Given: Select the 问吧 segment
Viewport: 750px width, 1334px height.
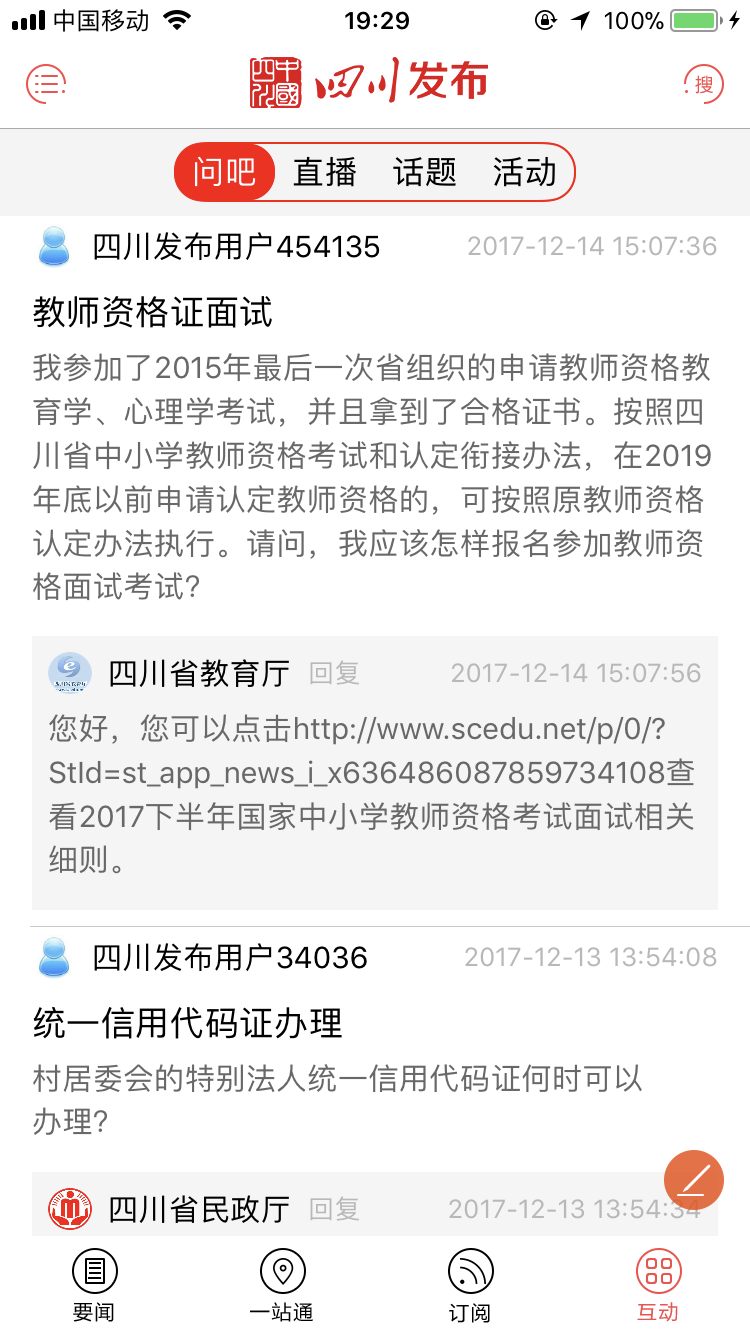Looking at the screenshot, I should pyautogui.click(x=225, y=172).
